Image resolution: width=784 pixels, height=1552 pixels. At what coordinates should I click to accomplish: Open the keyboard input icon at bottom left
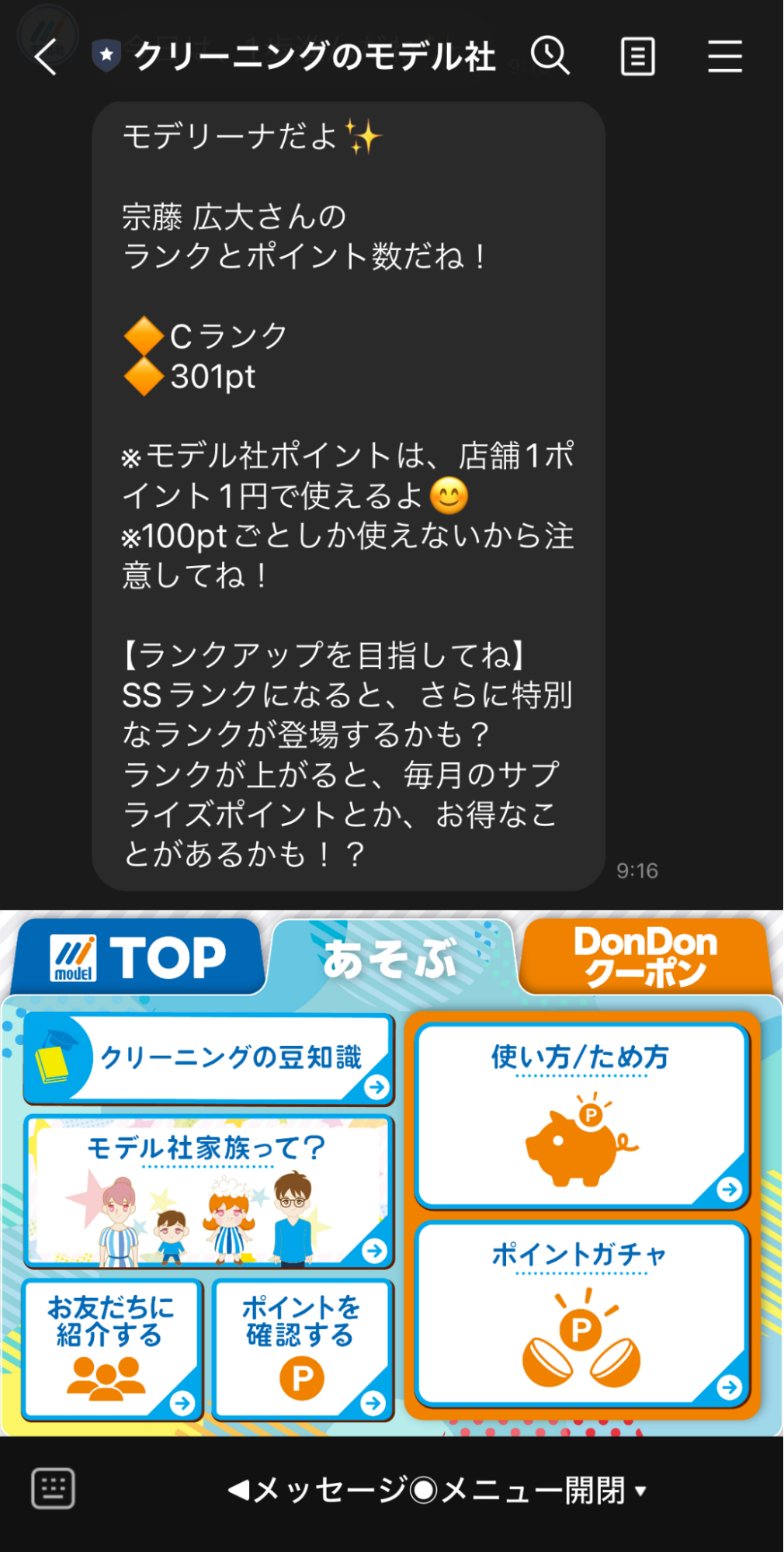pyautogui.click(x=52, y=1488)
